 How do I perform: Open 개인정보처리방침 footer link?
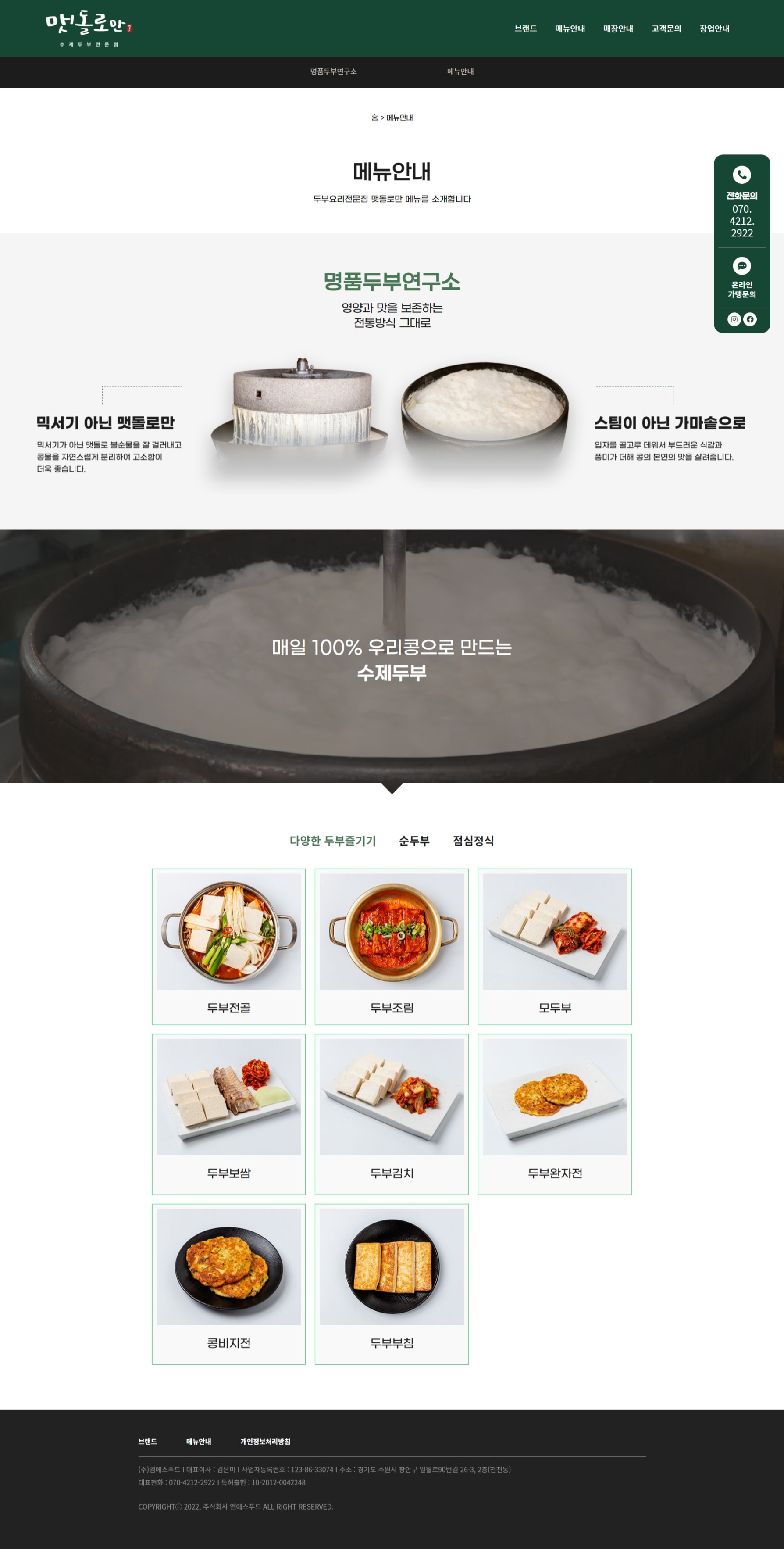[265, 1442]
